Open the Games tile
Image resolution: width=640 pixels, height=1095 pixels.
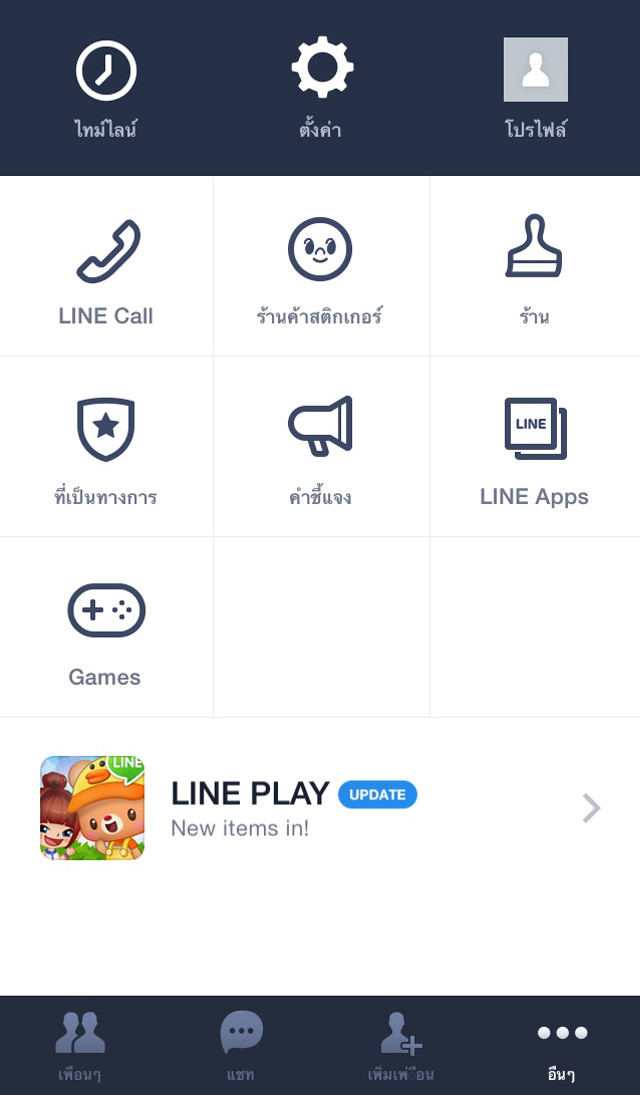click(x=106, y=627)
